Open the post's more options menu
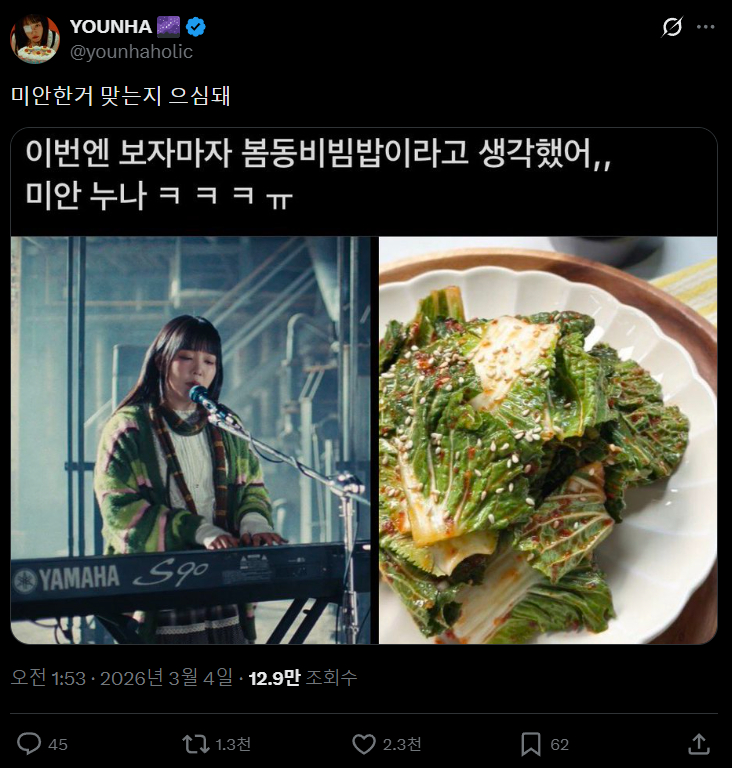Image resolution: width=732 pixels, height=768 pixels. (707, 27)
